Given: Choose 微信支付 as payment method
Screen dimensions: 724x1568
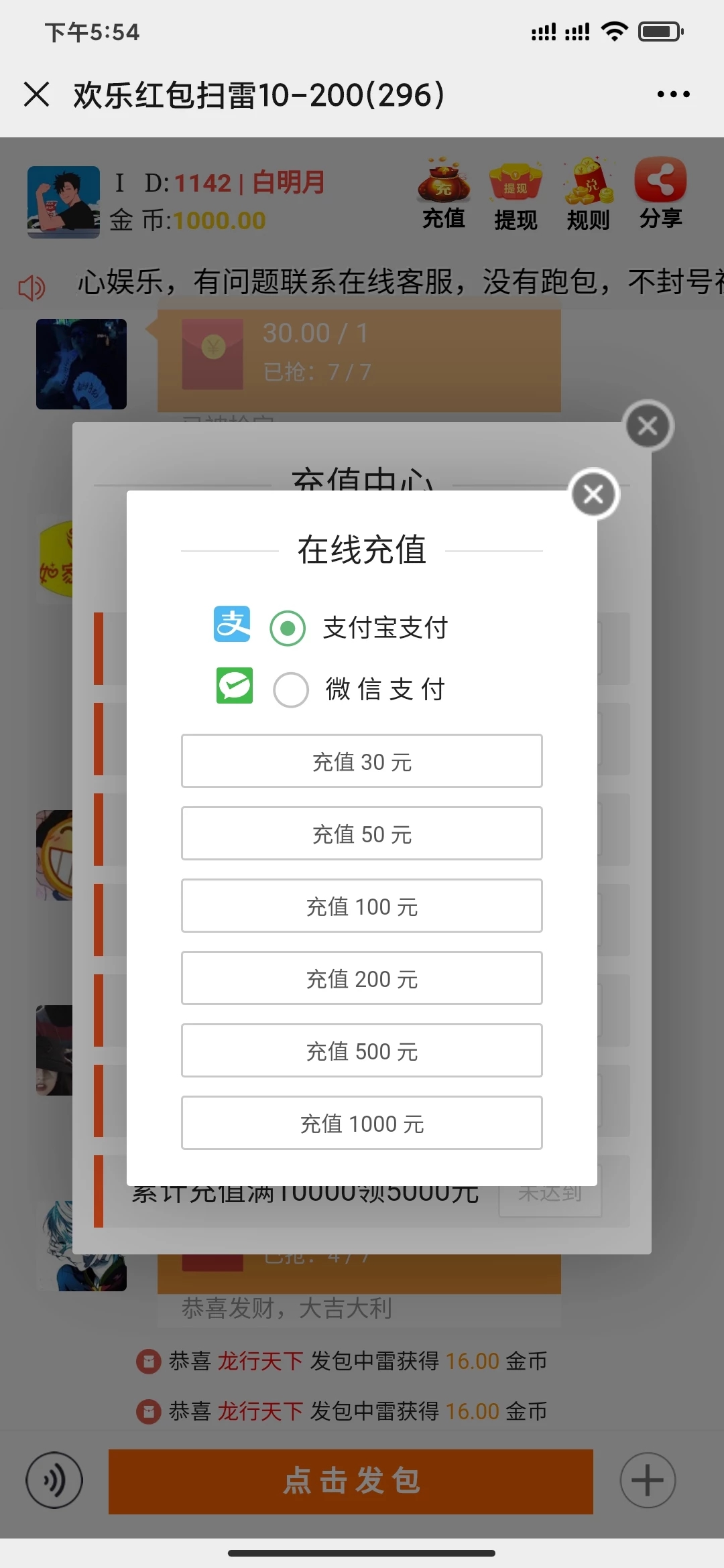Looking at the screenshot, I should click(x=291, y=690).
